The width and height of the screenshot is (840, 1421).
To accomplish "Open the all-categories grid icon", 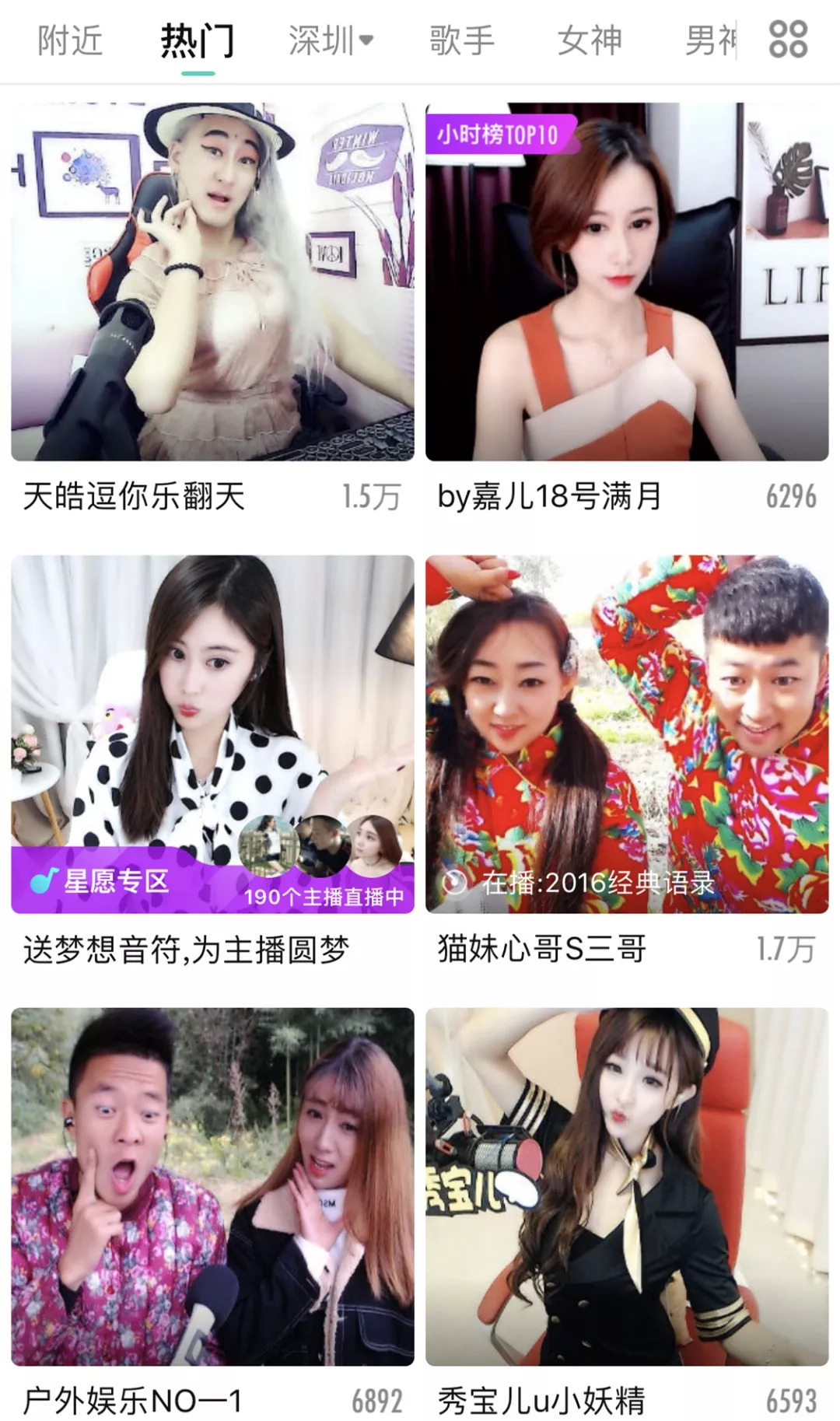I will click(788, 40).
